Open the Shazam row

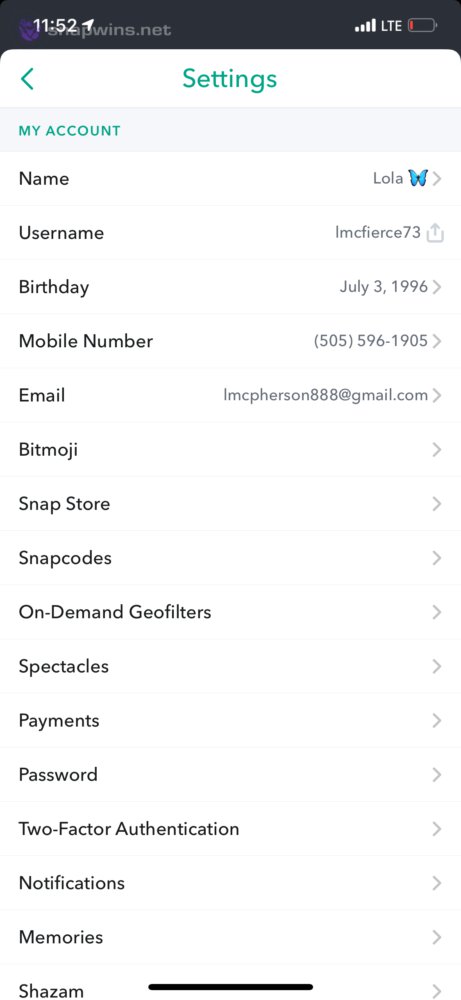(x=230, y=983)
